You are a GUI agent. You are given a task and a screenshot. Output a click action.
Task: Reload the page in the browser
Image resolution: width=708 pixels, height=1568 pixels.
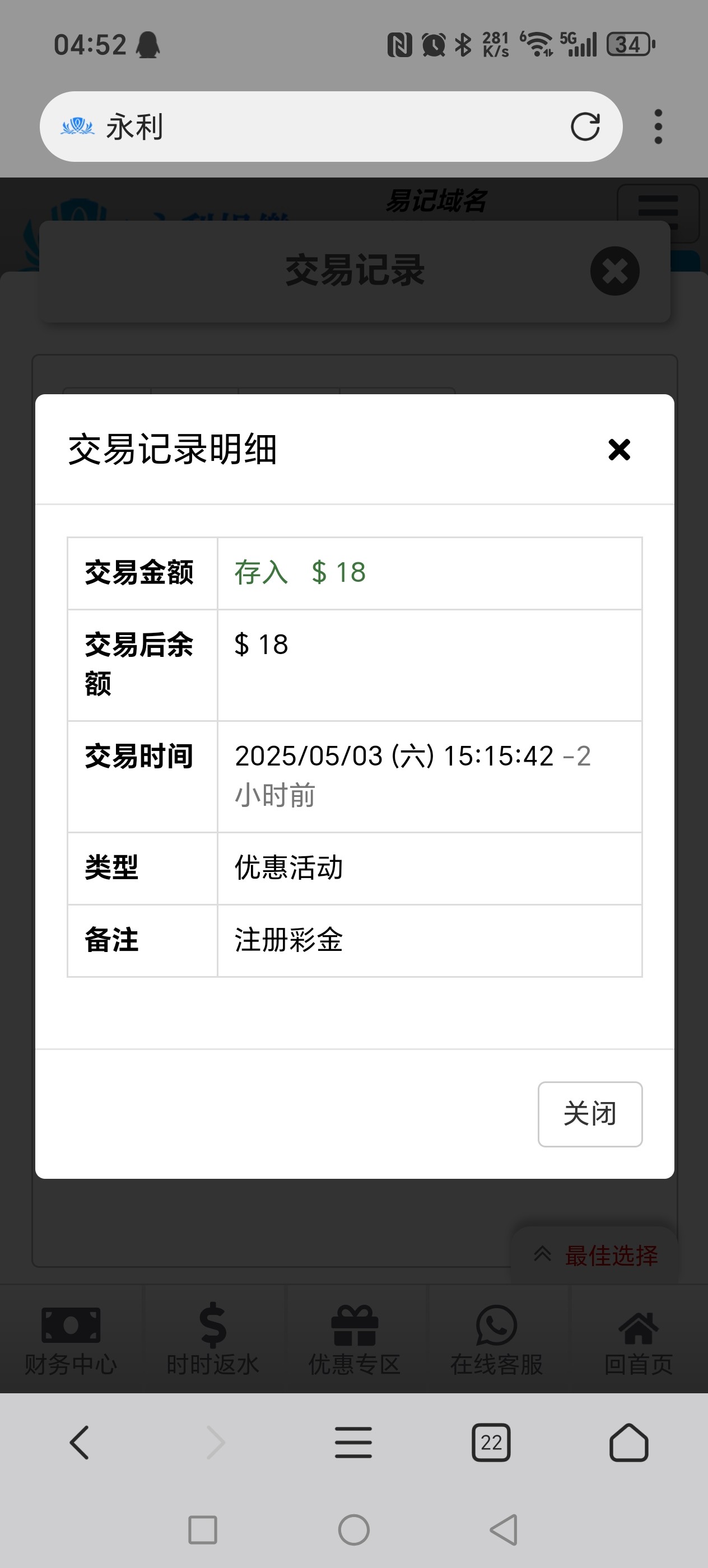pos(585,127)
